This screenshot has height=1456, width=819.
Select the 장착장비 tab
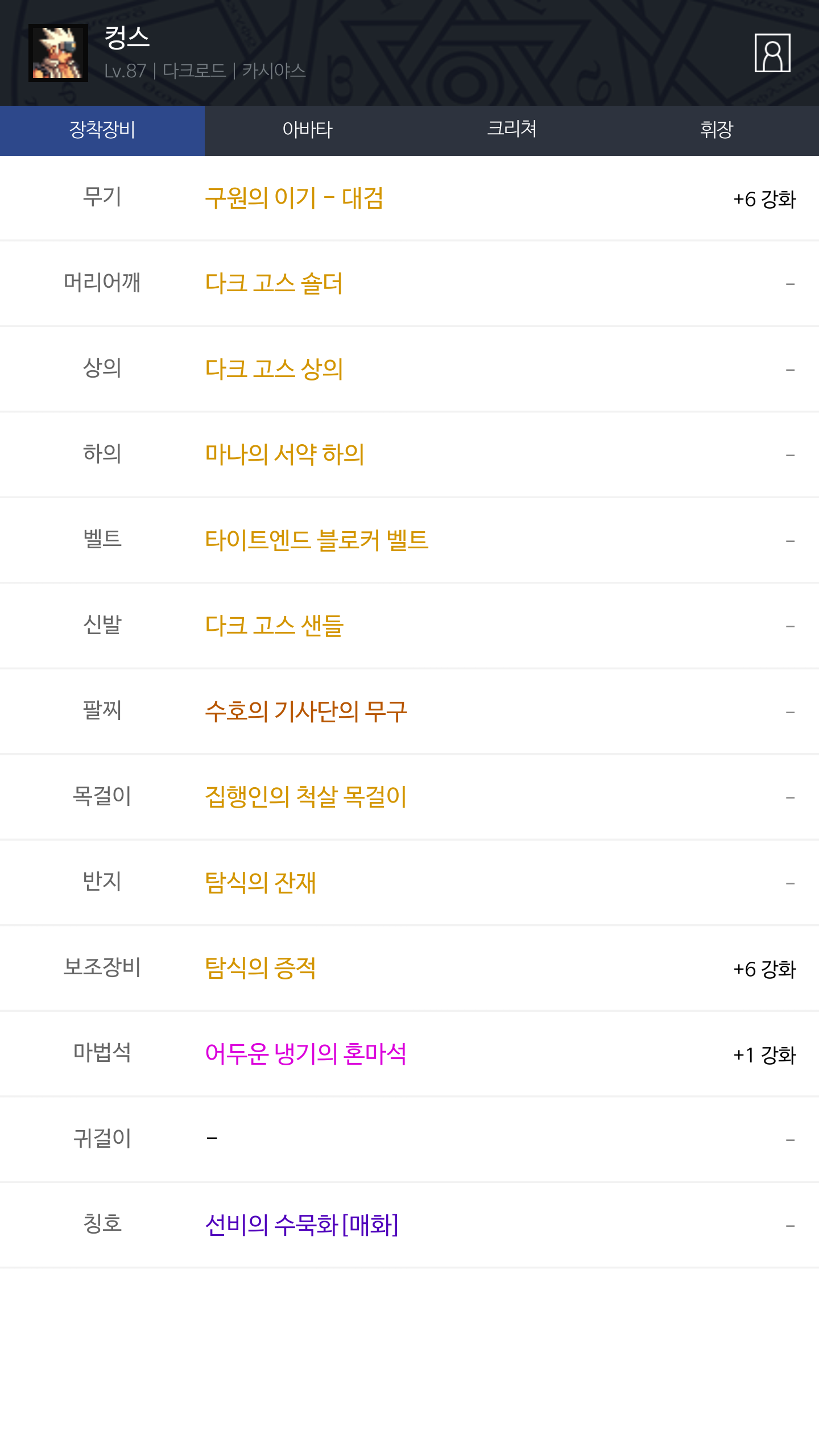pos(102,130)
